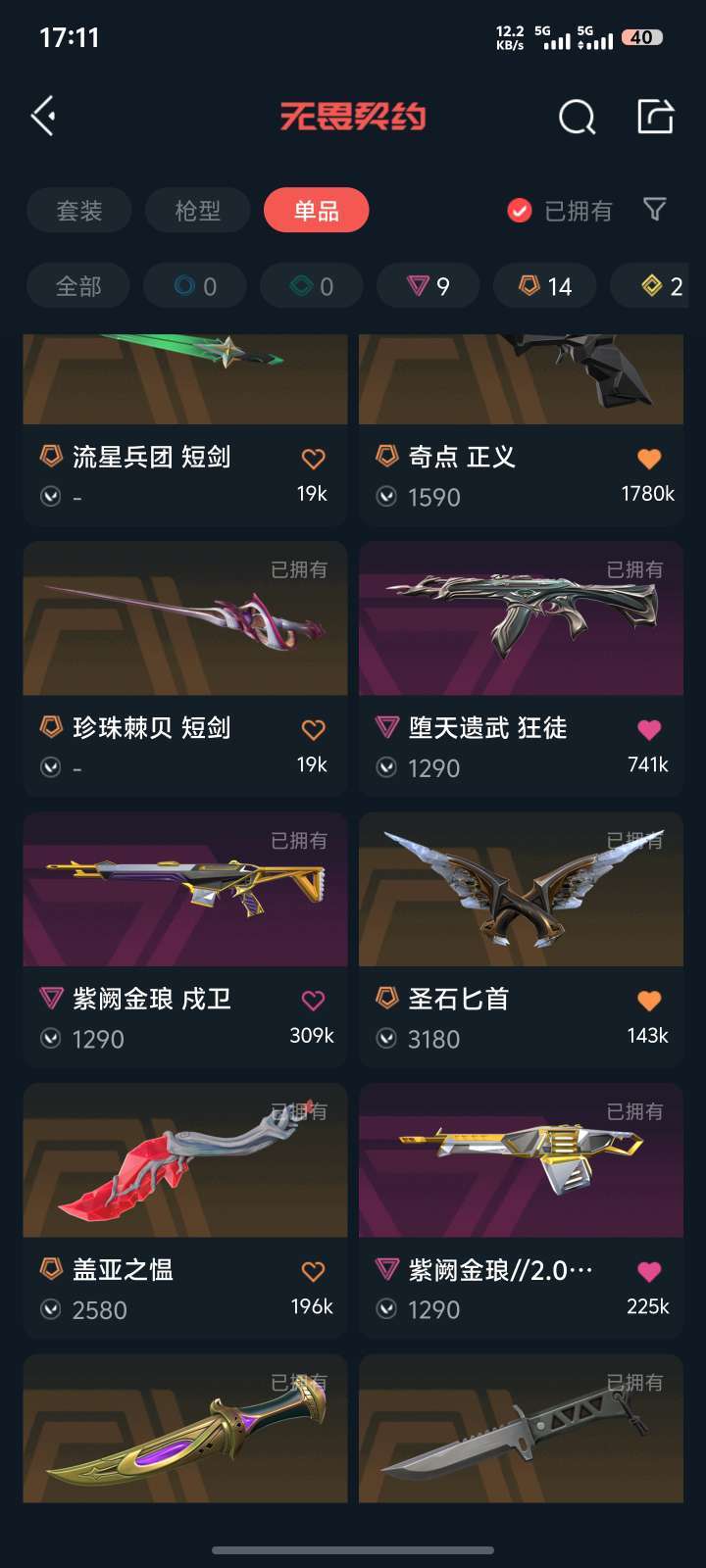Image resolution: width=706 pixels, height=1568 pixels.
Task: Like the 紫阙金琅 戍卫 skin
Action: tap(313, 1001)
